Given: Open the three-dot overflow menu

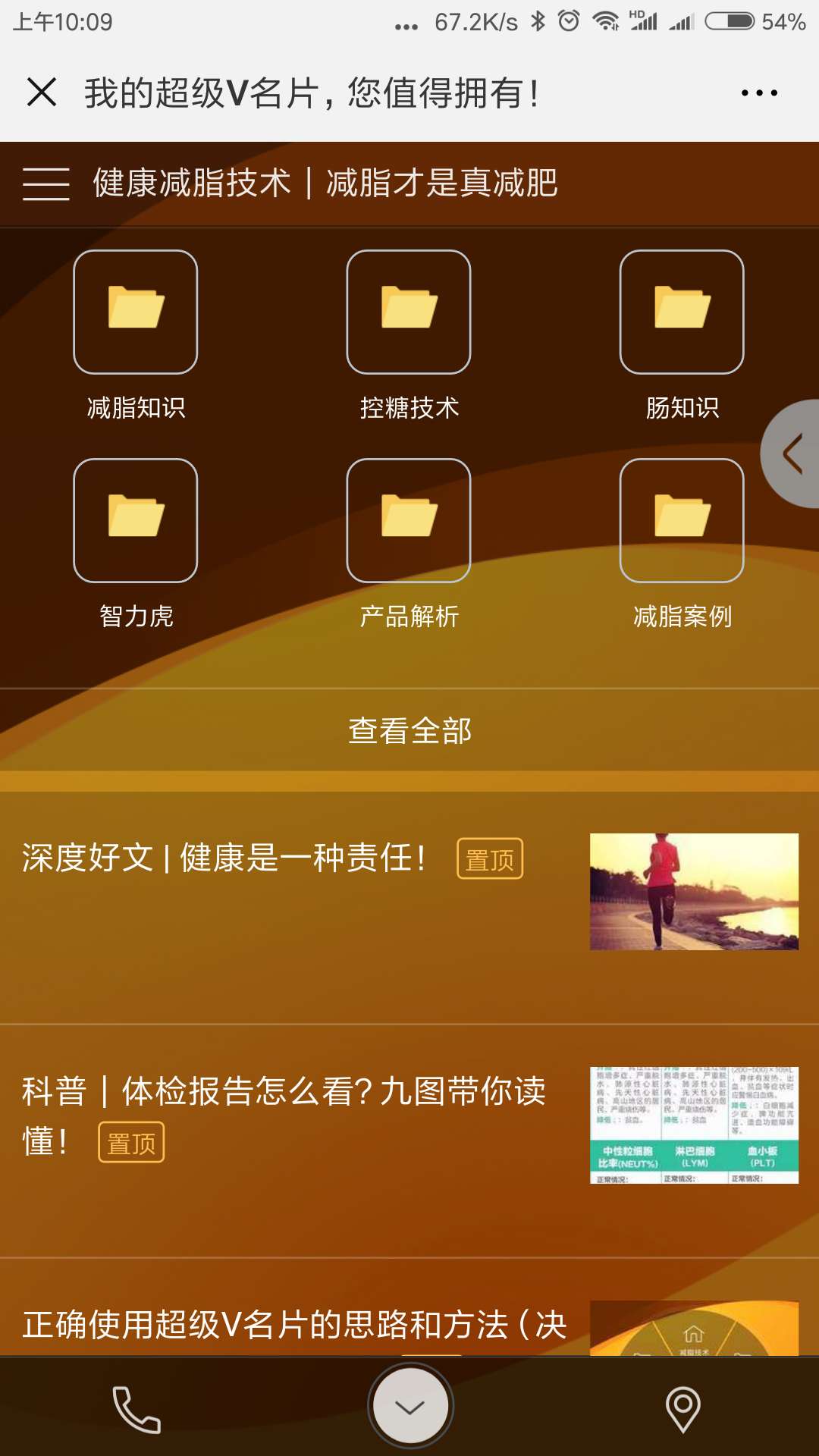Looking at the screenshot, I should pos(759,93).
